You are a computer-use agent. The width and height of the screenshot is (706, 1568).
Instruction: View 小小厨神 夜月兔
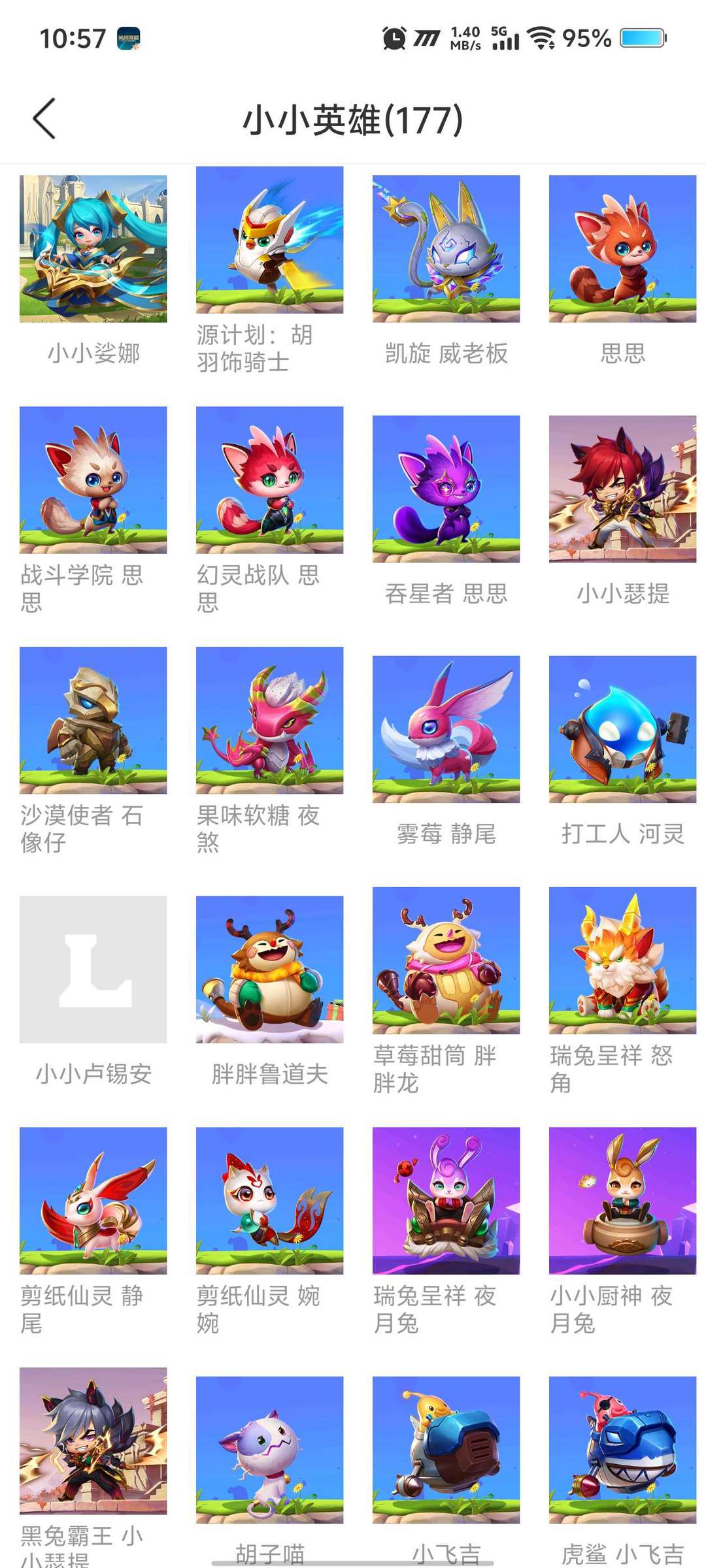(622, 1201)
